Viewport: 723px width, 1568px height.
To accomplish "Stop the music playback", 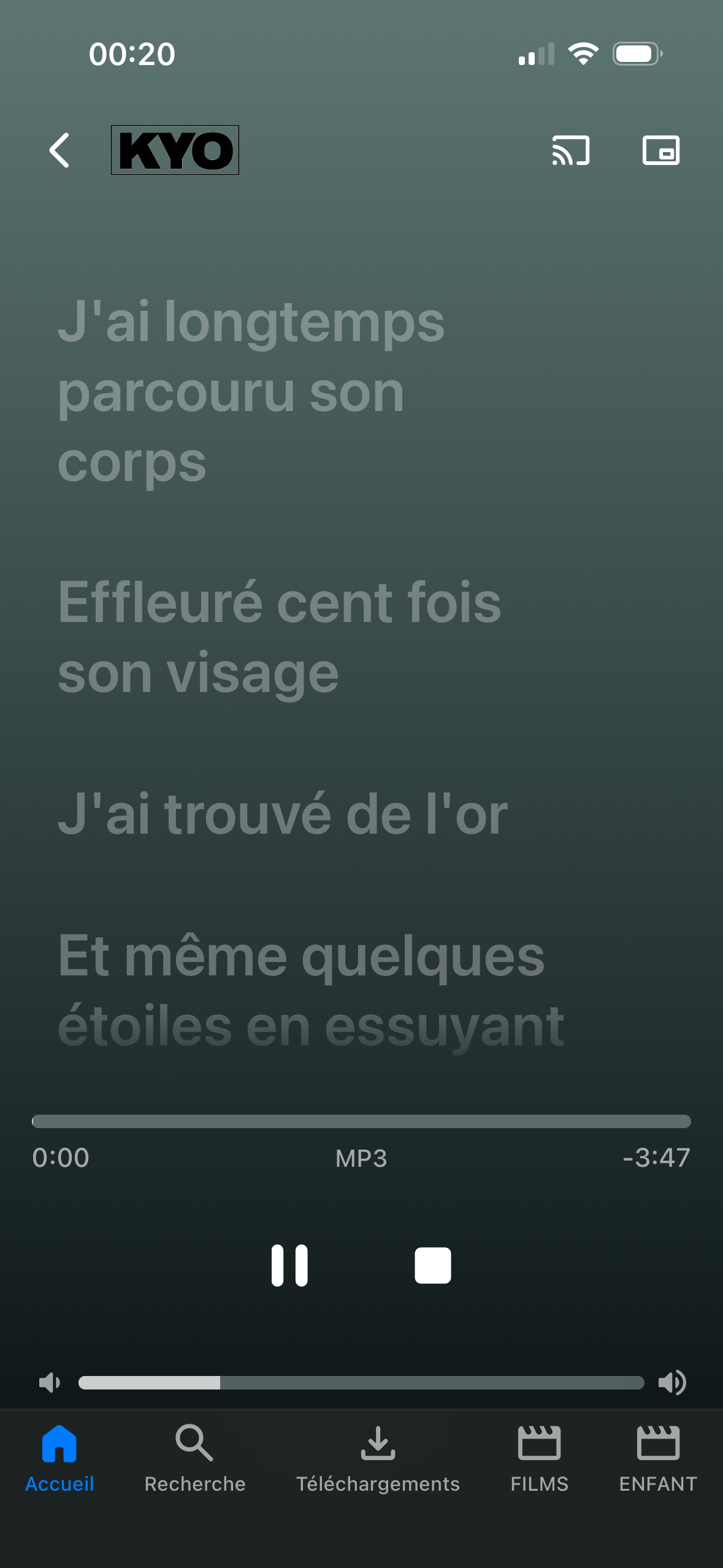I will click(433, 1265).
